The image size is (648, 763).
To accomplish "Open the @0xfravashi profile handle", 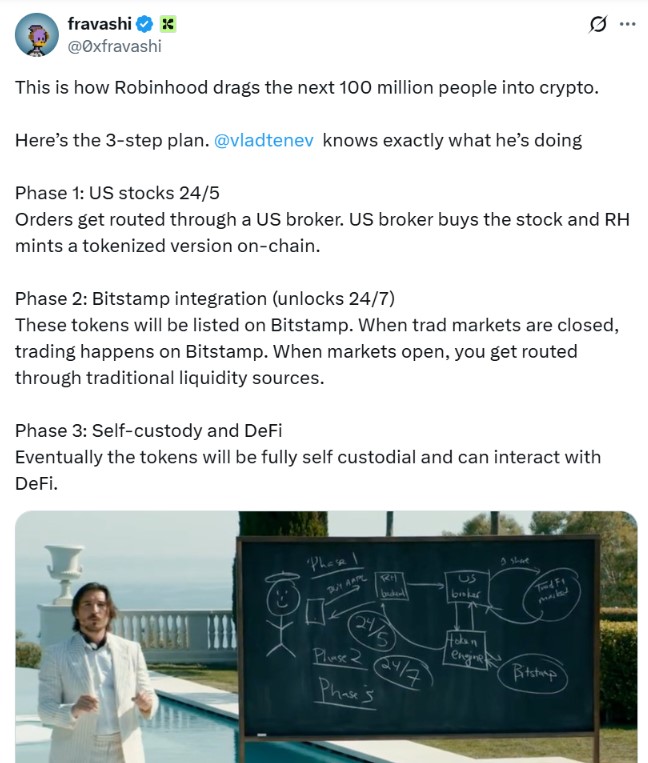I will tap(114, 45).
